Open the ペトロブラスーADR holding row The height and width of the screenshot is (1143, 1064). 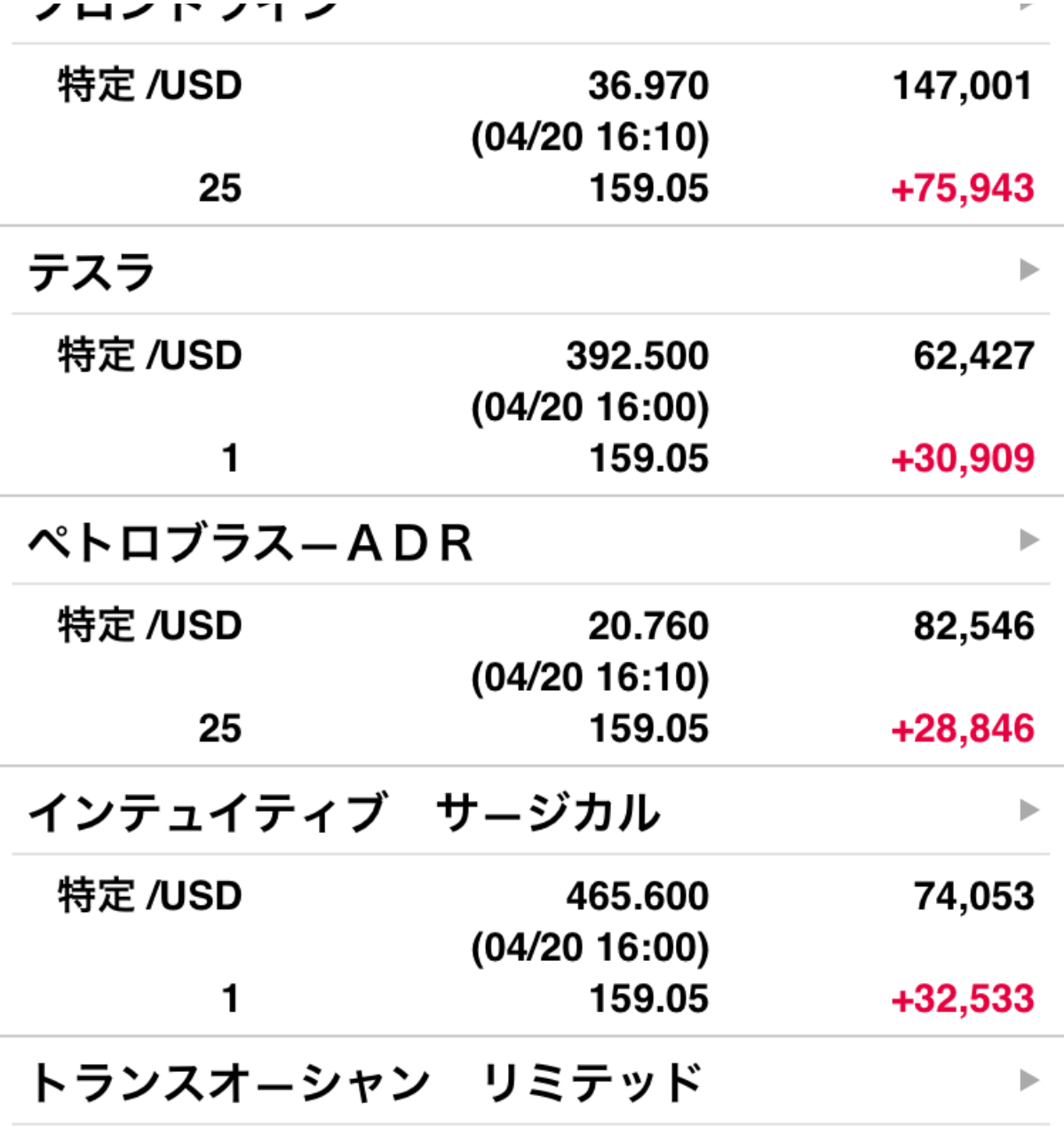[x=533, y=542]
